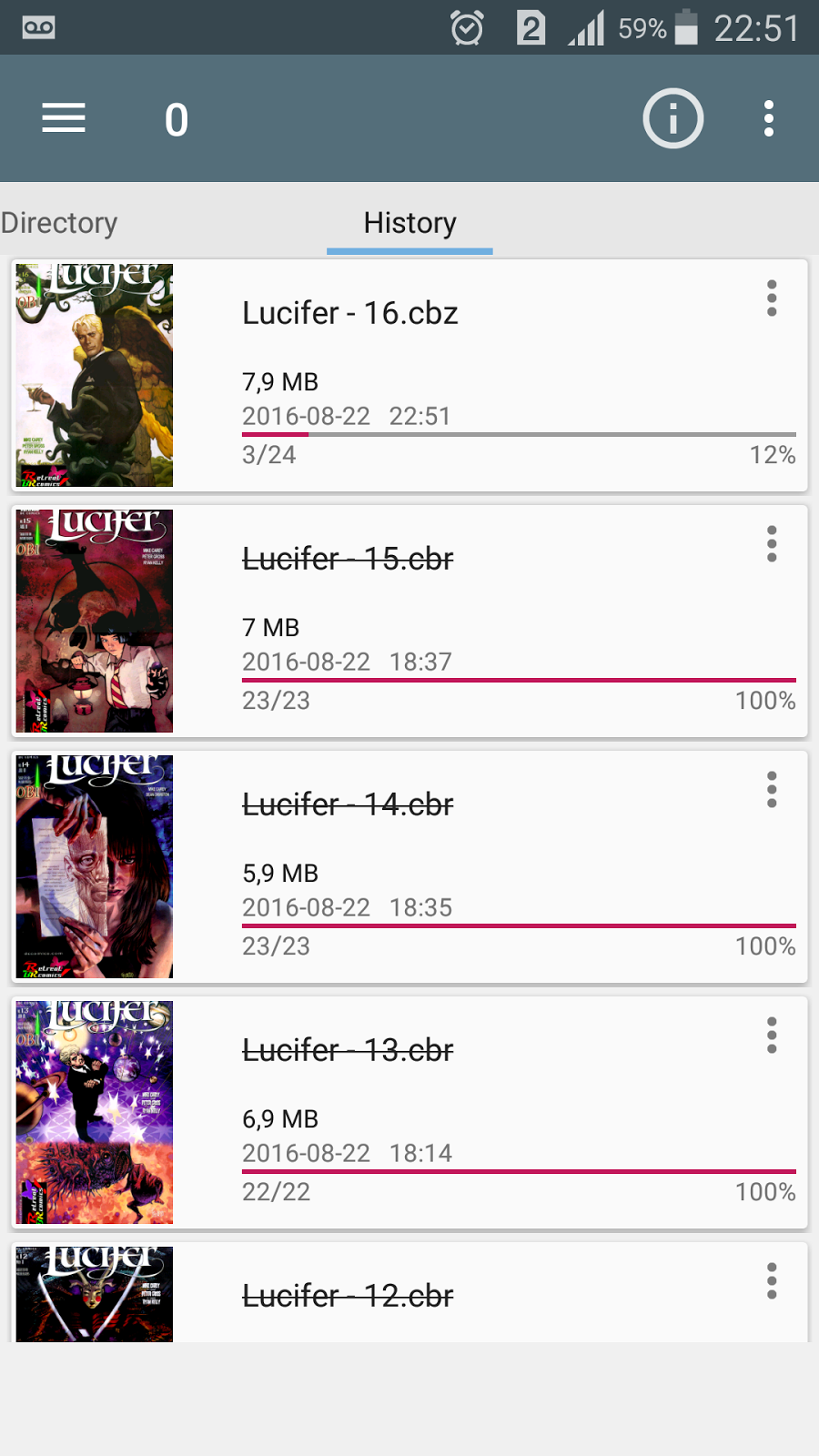This screenshot has width=819, height=1456.
Task: Open the app overflow menu
Action: click(769, 118)
